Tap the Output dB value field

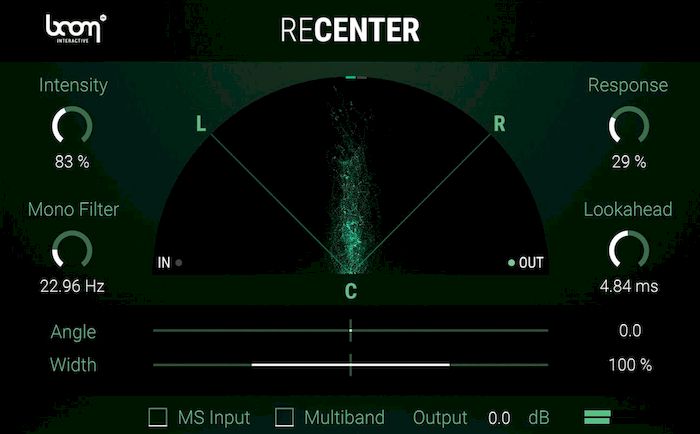coord(499,418)
